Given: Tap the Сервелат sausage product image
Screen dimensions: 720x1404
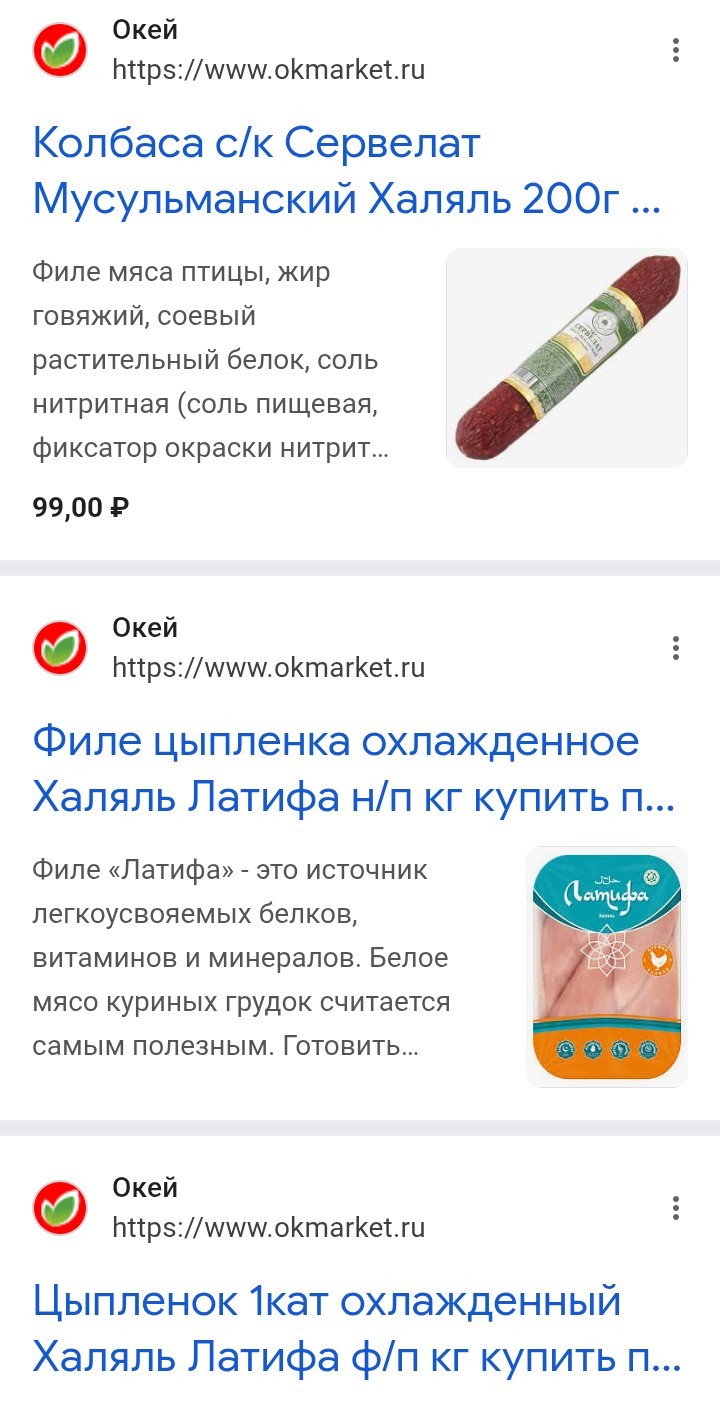Looking at the screenshot, I should point(566,357).
